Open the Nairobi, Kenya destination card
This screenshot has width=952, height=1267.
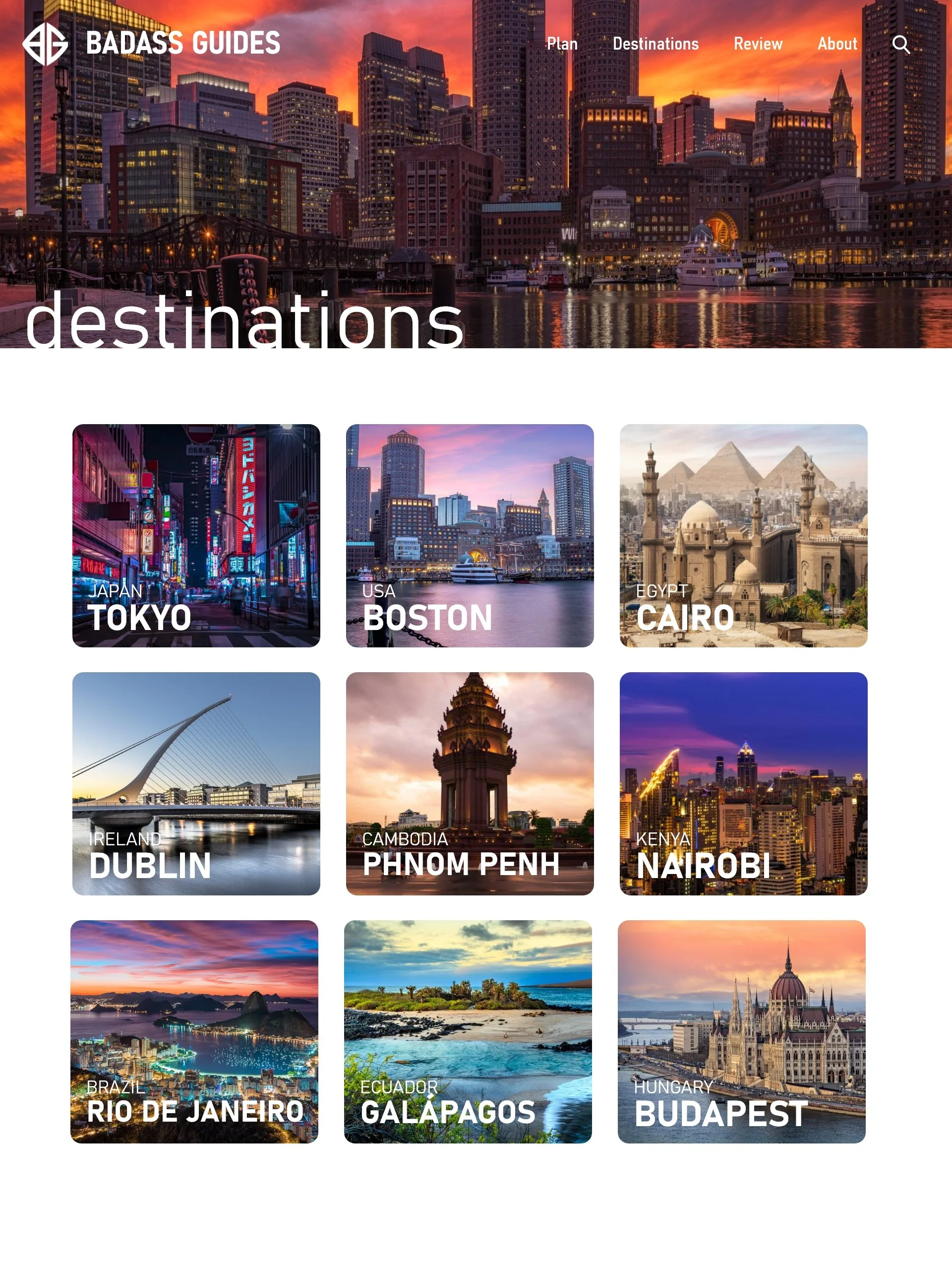743,784
